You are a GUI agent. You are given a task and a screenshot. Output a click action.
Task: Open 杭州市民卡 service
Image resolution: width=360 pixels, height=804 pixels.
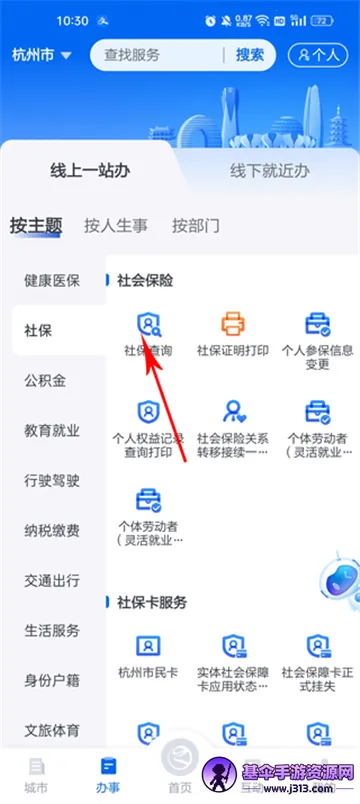pyautogui.click(x=148, y=657)
